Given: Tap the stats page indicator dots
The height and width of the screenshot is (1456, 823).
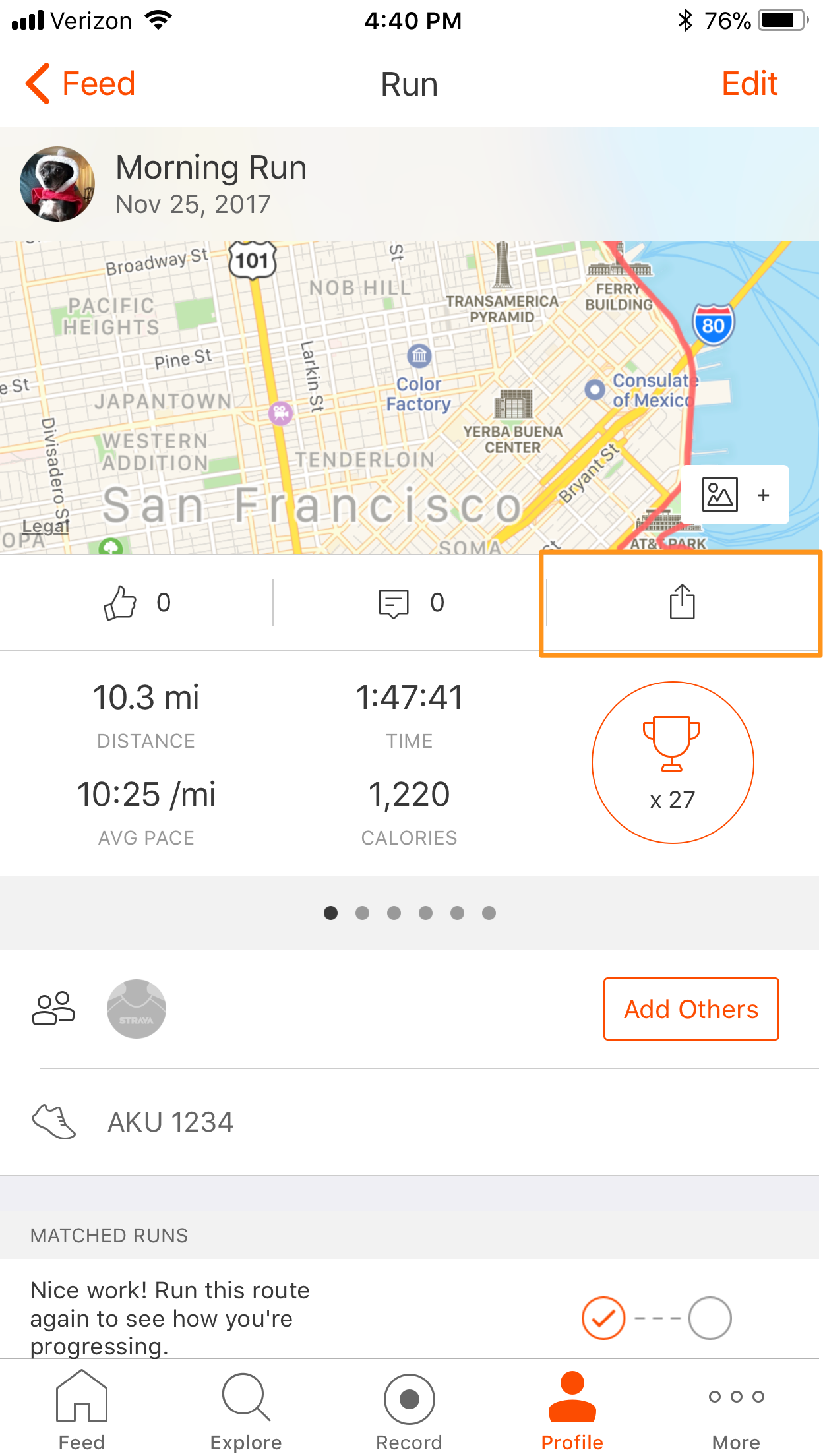Looking at the screenshot, I should tap(409, 913).
